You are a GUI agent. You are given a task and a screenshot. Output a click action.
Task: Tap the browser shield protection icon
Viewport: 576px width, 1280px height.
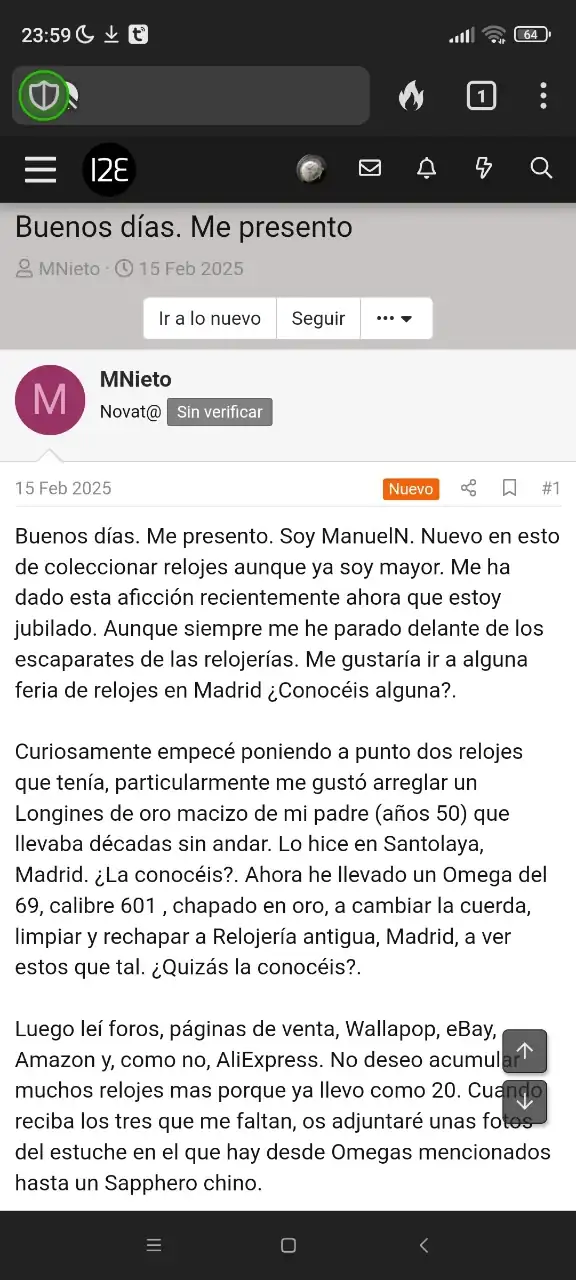(x=44, y=96)
